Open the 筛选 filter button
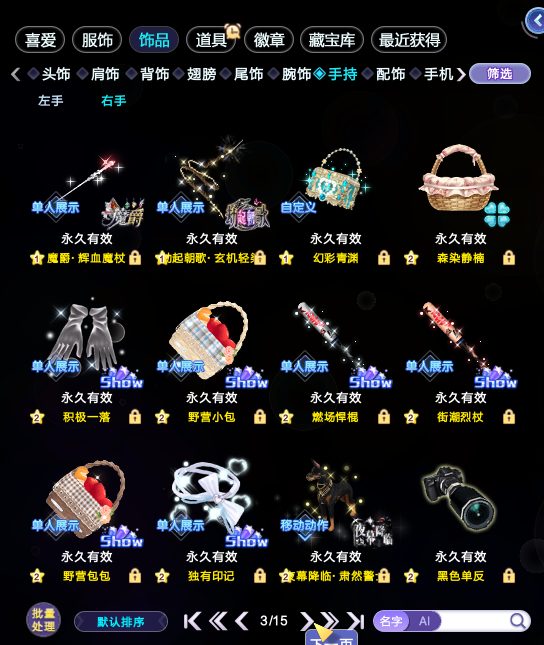Screen dimensions: 544x645 pyautogui.click(x=500, y=74)
